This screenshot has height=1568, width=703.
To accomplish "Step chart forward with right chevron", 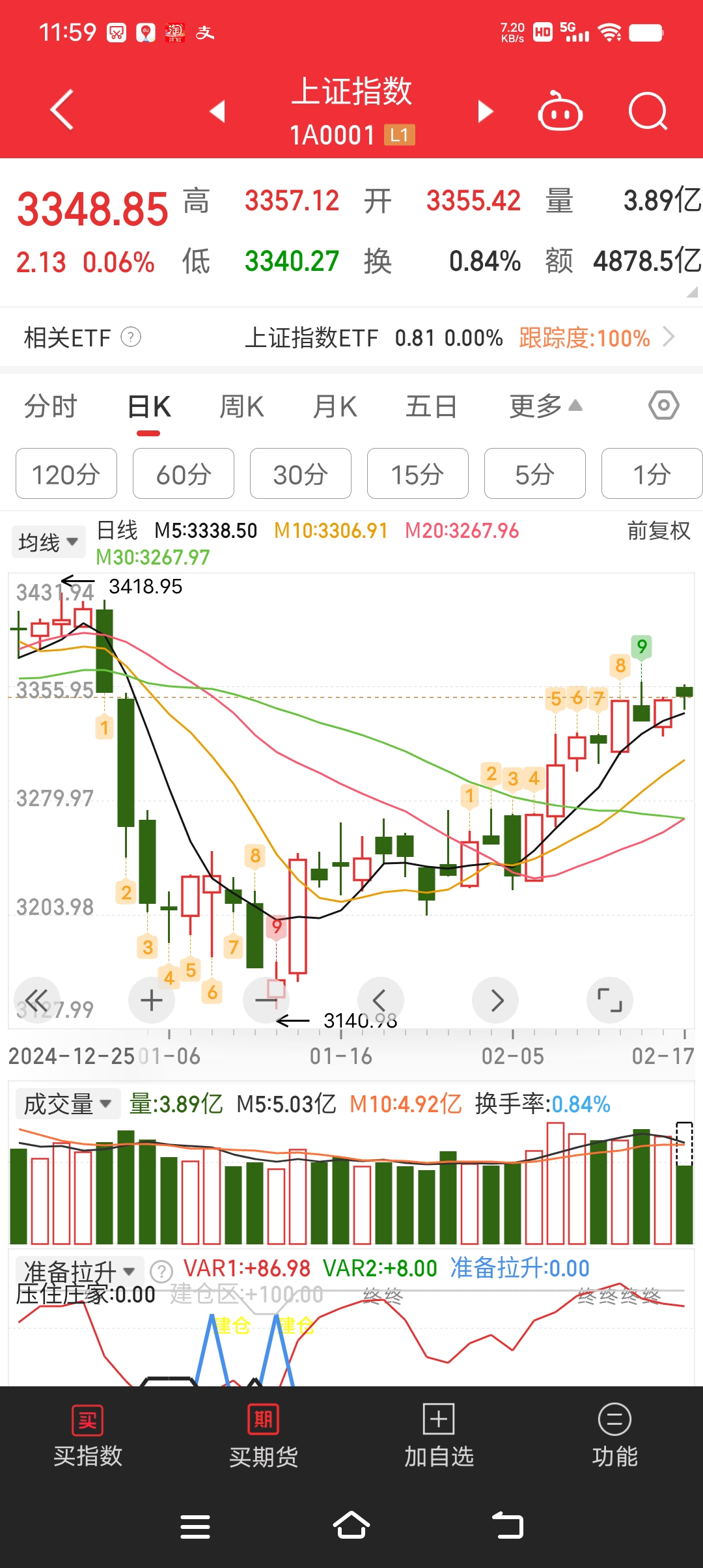I will point(495,1001).
